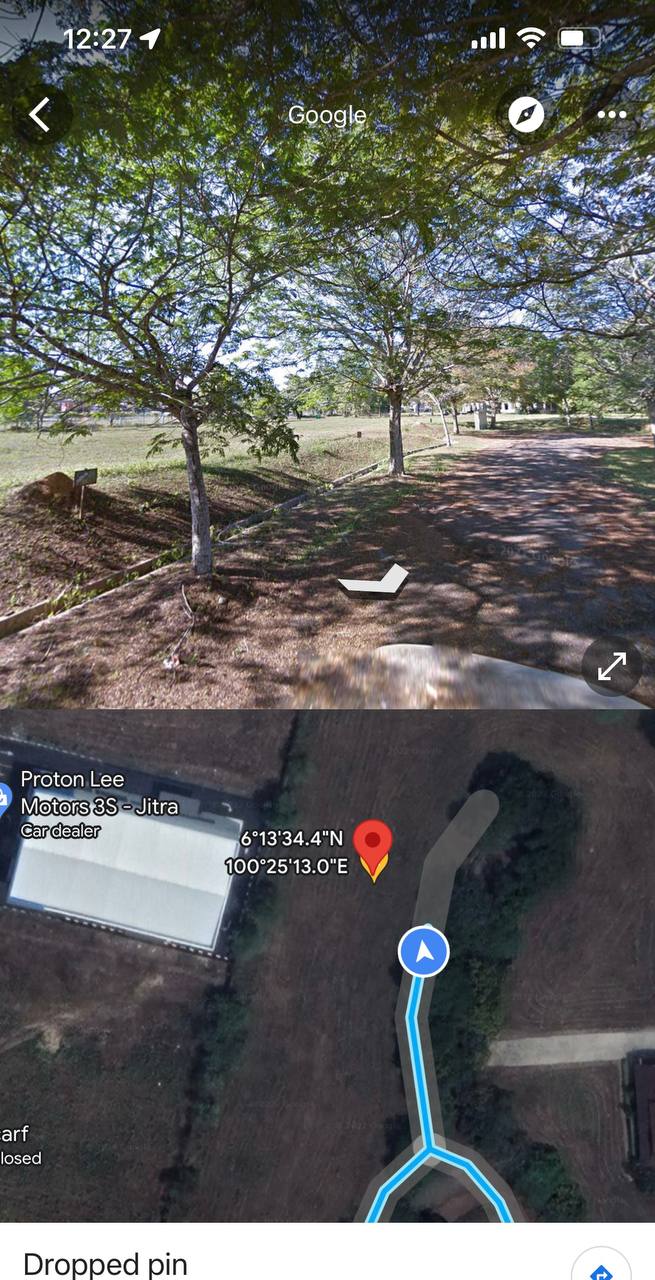This screenshot has height=1280, width=655.
Task: Tap the compass icon
Action: click(526, 115)
